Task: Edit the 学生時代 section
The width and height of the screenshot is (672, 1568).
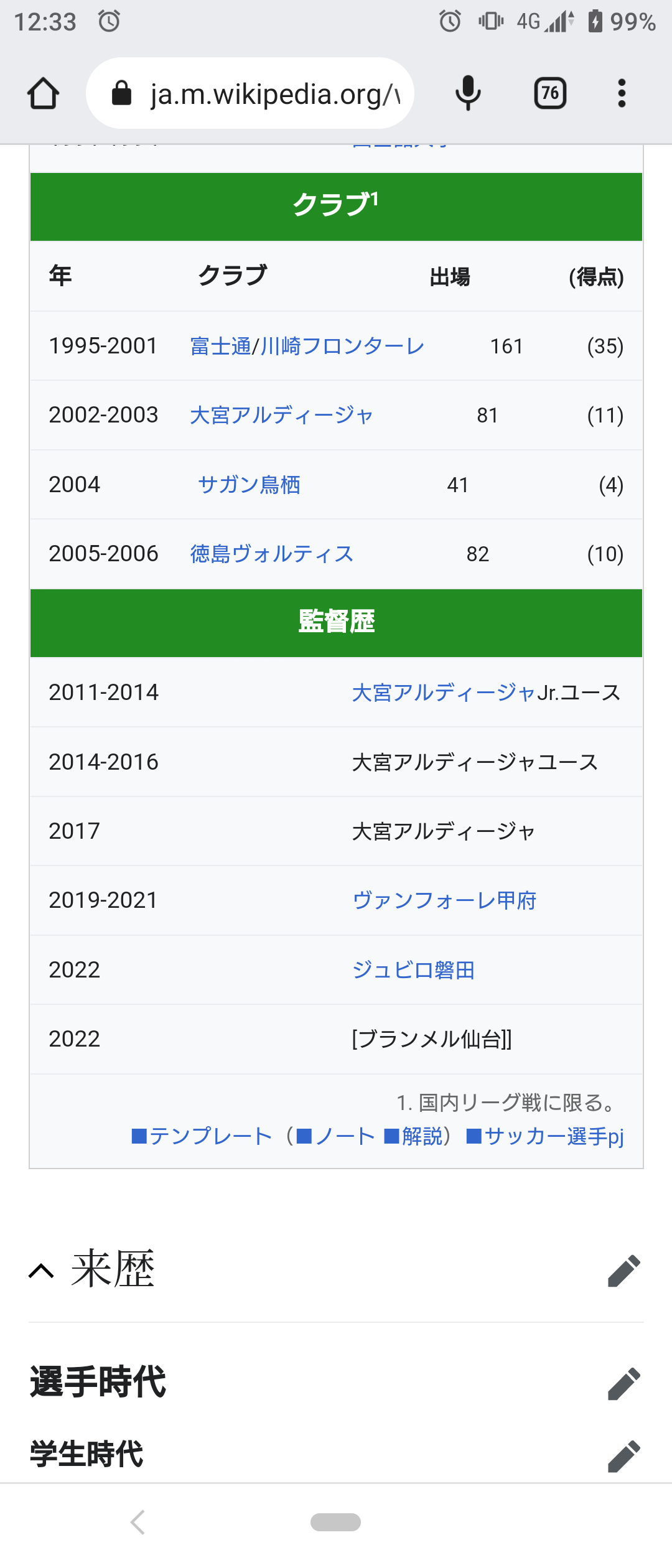Action: point(623,1455)
